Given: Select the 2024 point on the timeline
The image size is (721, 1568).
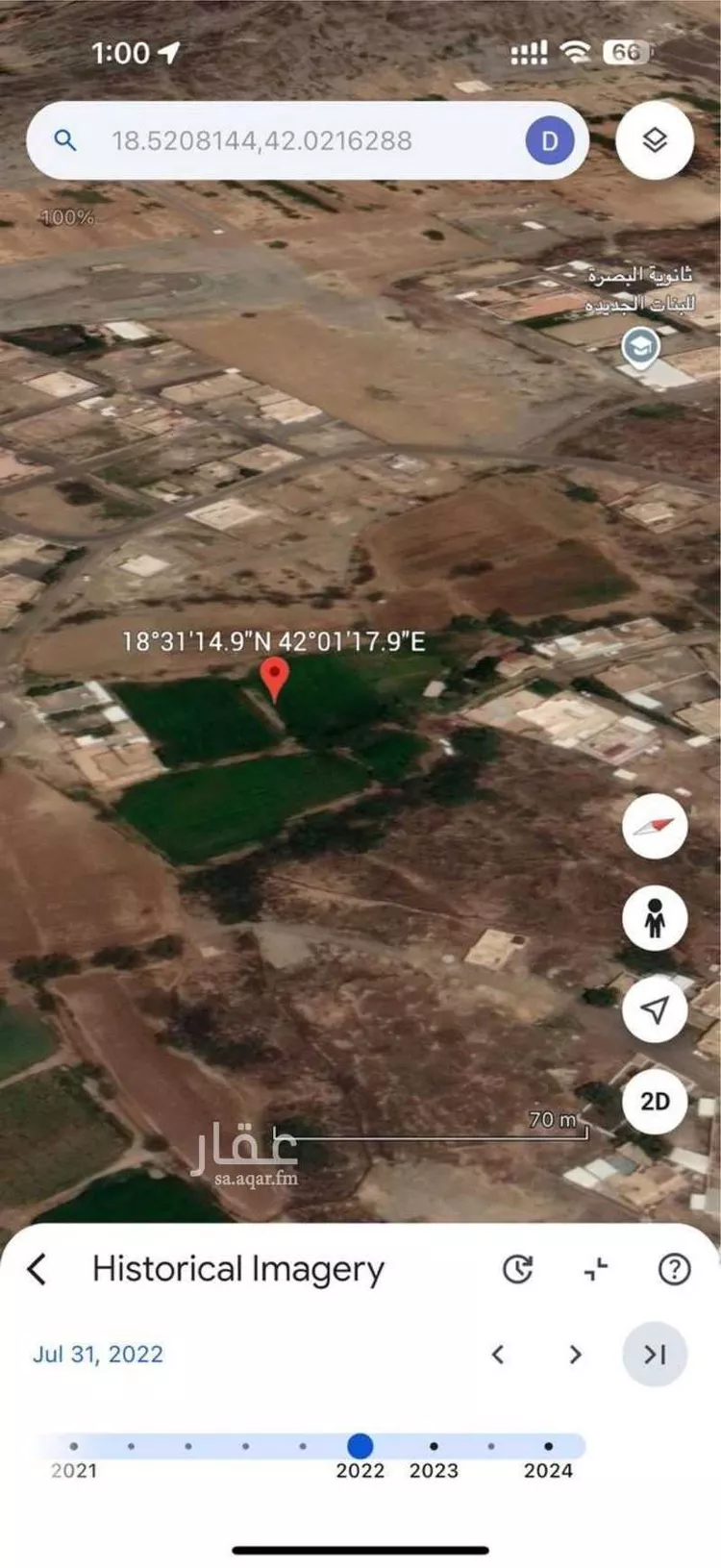Looking at the screenshot, I should click(548, 1446).
